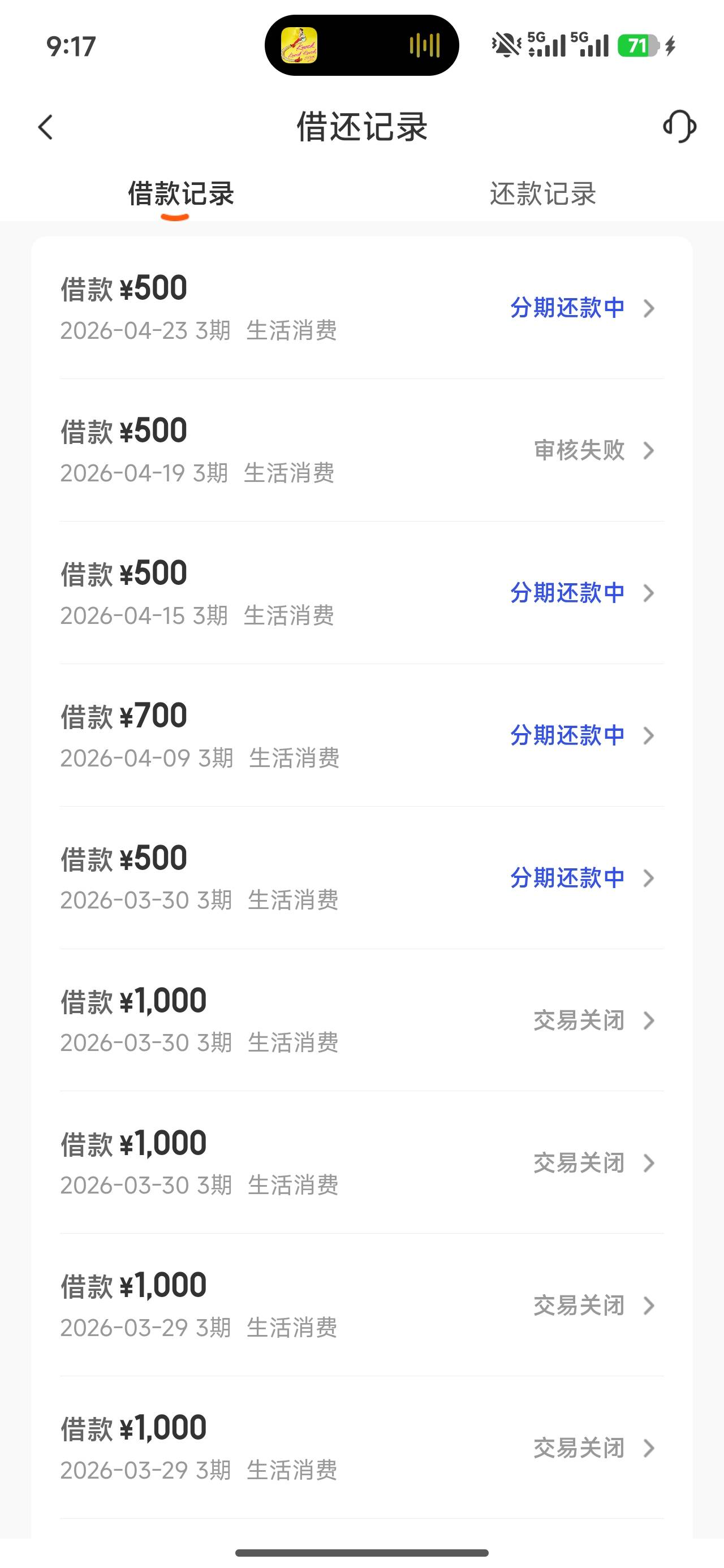Viewport: 724px width, 1568px height.
Task: Go back from the 借还记录 page
Action: point(46,127)
